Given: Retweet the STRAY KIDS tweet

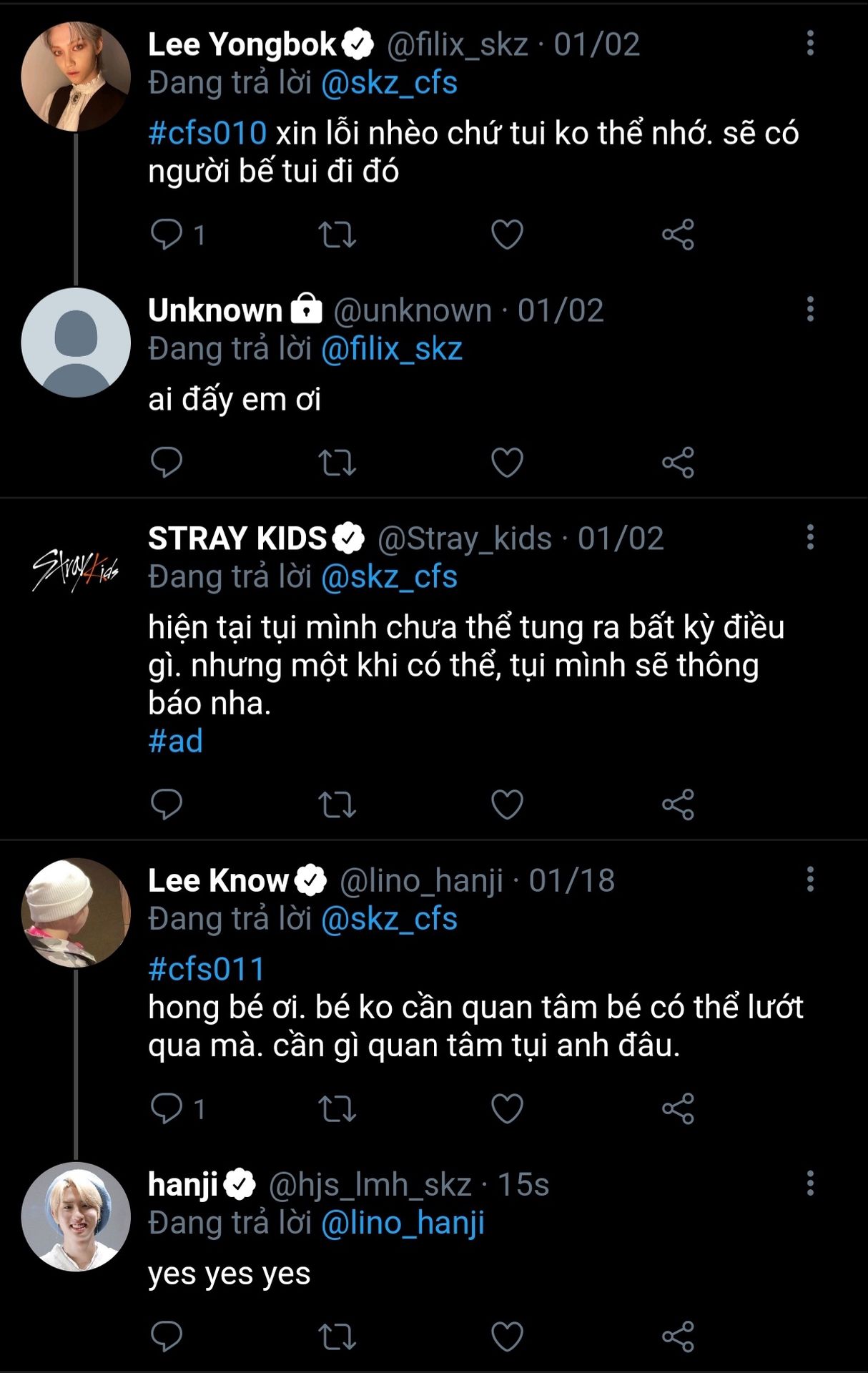Looking at the screenshot, I should pyautogui.click(x=337, y=804).
